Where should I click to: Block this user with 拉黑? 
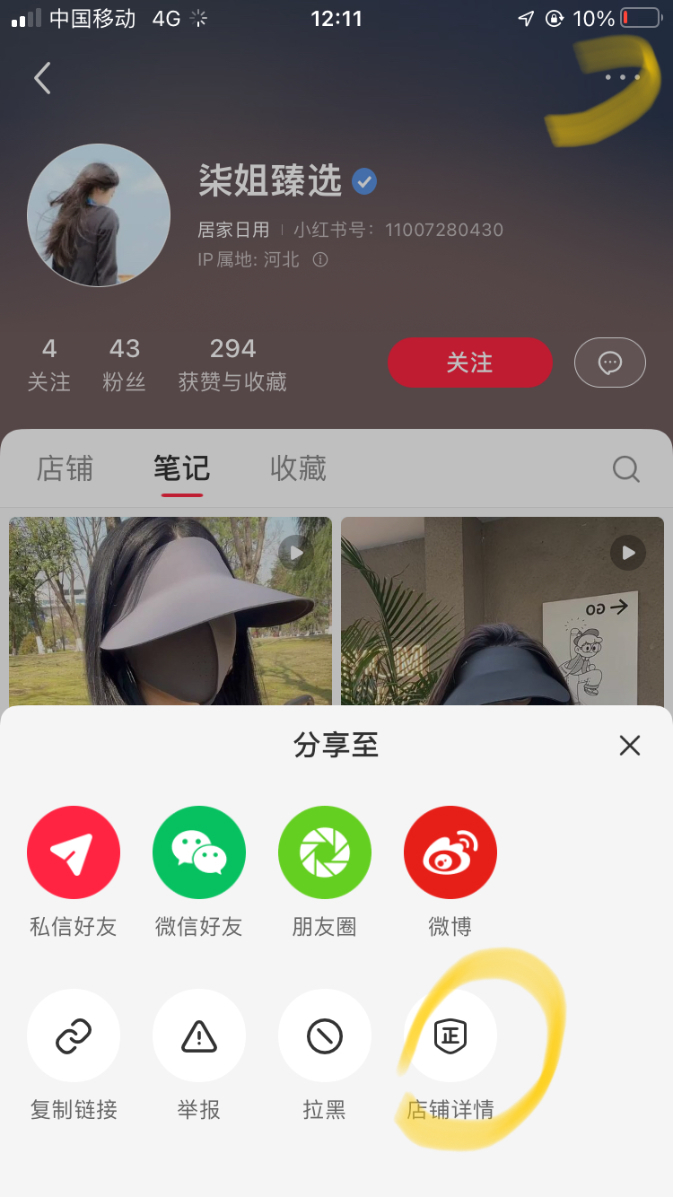324,1036
